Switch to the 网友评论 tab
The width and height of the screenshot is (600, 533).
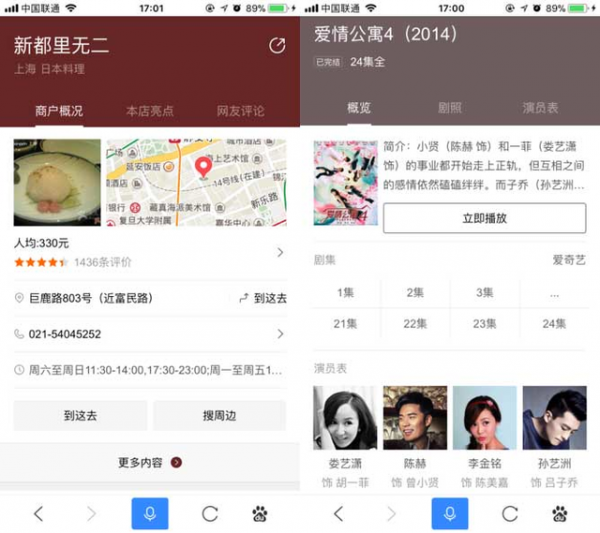241,111
